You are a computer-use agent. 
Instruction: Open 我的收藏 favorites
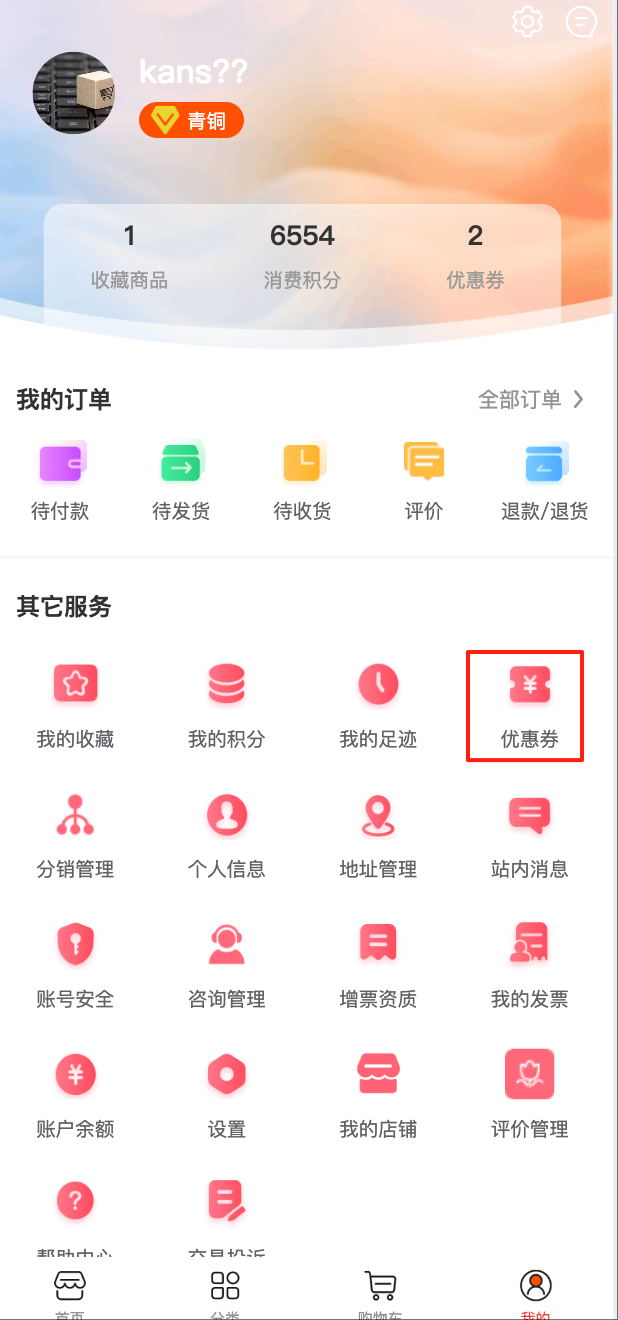click(x=75, y=706)
